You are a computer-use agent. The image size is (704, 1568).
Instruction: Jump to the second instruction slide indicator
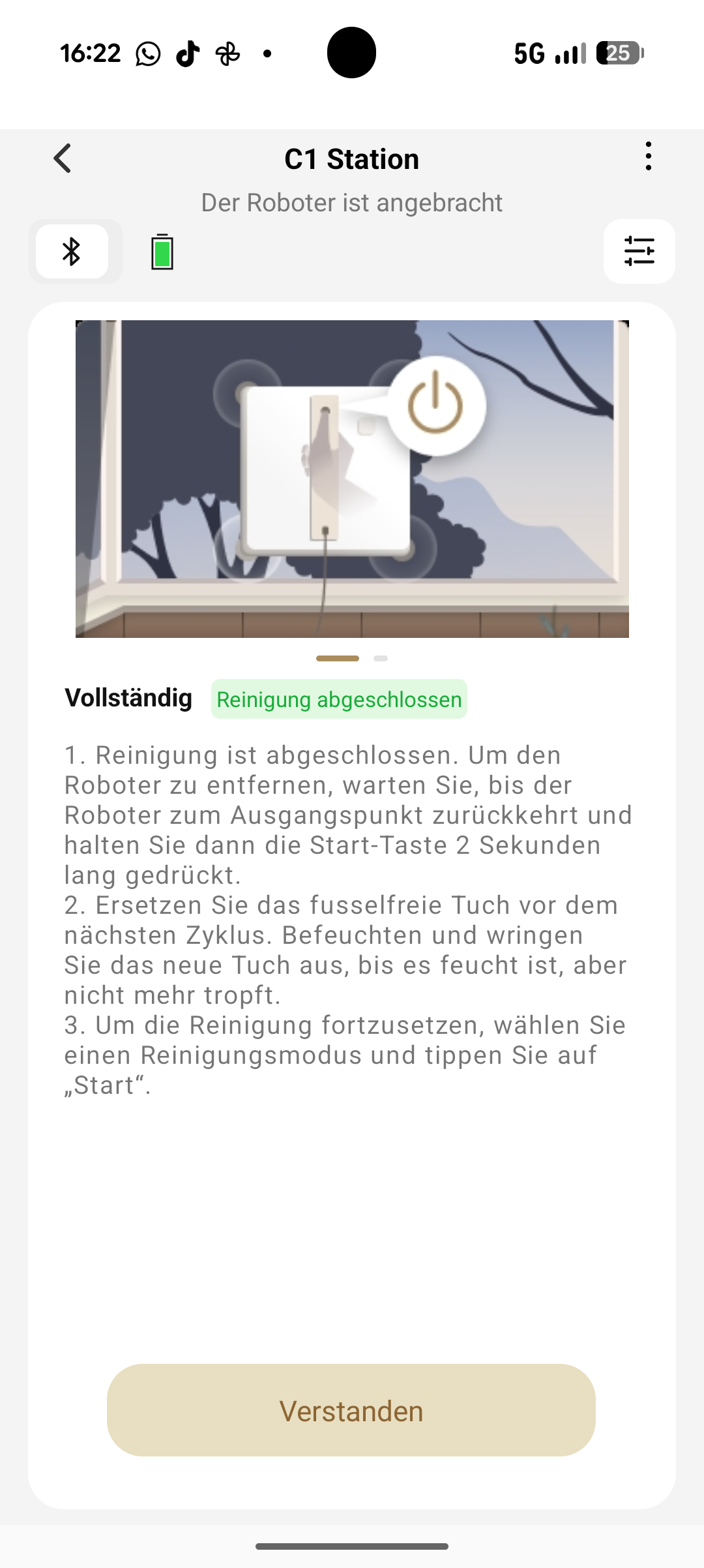(x=381, y=658)
